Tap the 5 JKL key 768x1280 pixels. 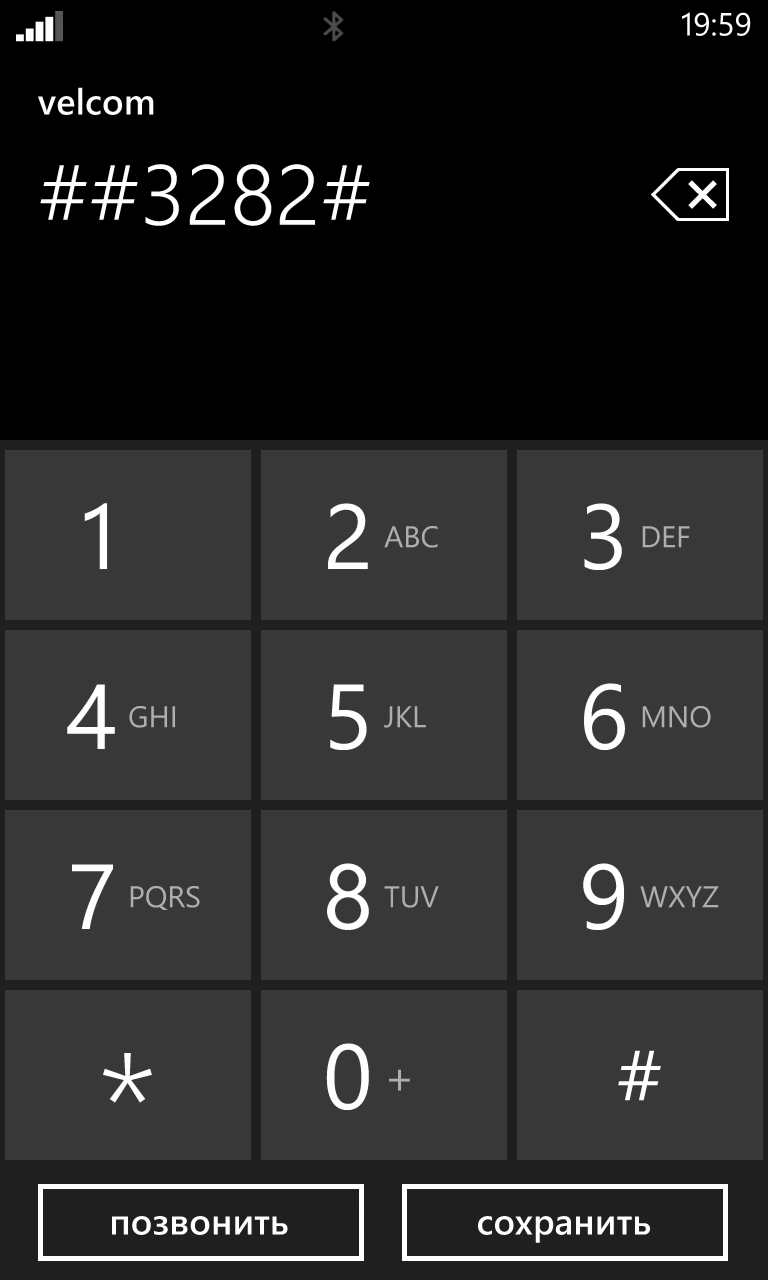coord(384,715)
